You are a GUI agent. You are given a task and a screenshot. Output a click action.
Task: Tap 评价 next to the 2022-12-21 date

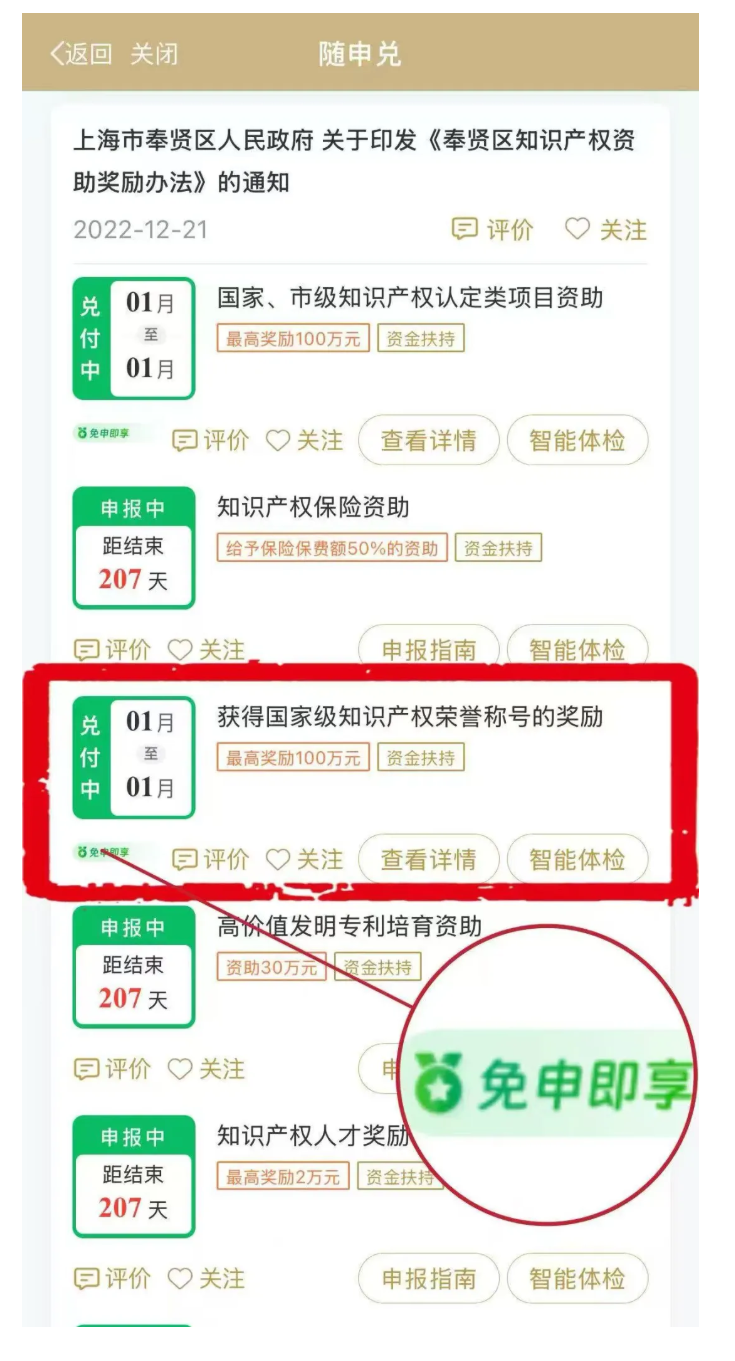coord(492,230)
